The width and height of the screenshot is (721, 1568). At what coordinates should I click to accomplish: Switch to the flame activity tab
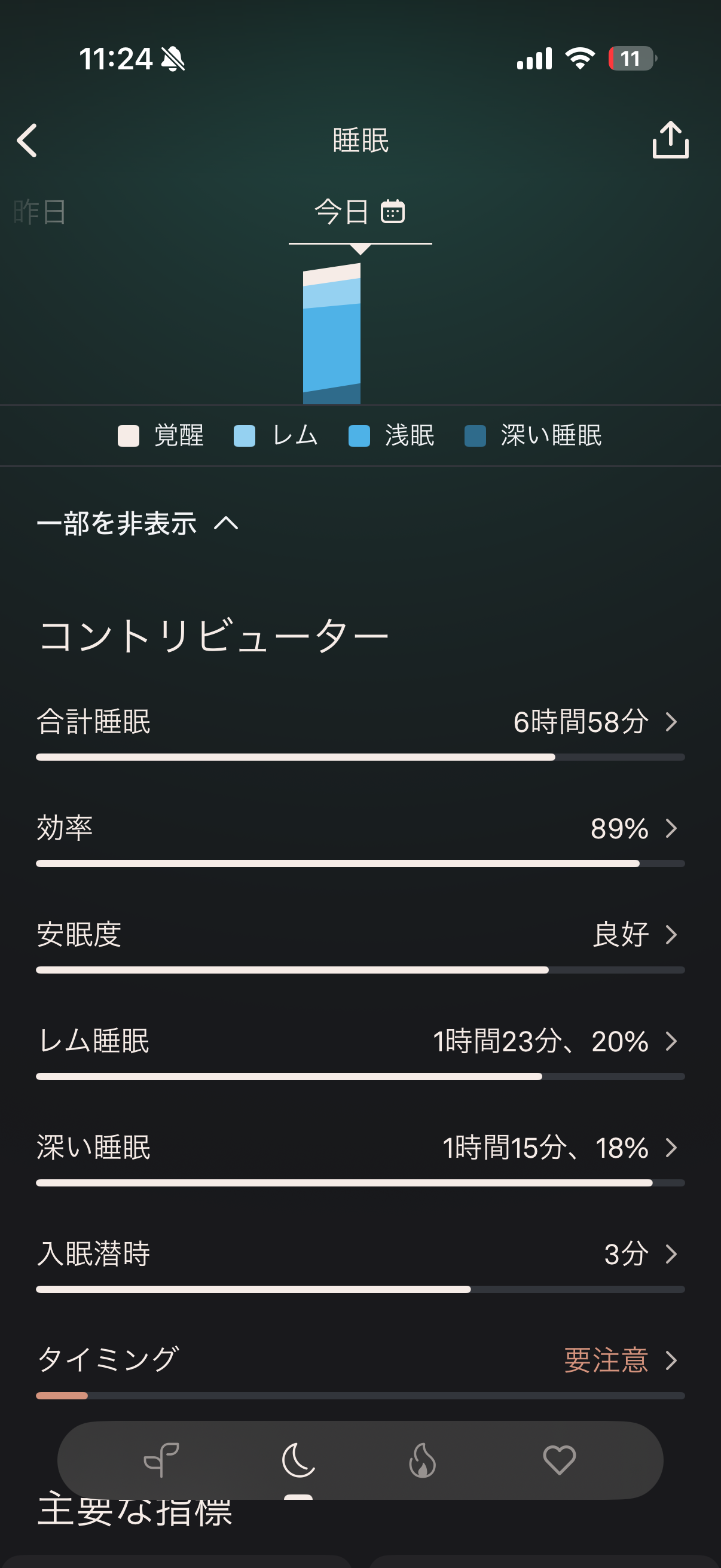point(422,1460)
